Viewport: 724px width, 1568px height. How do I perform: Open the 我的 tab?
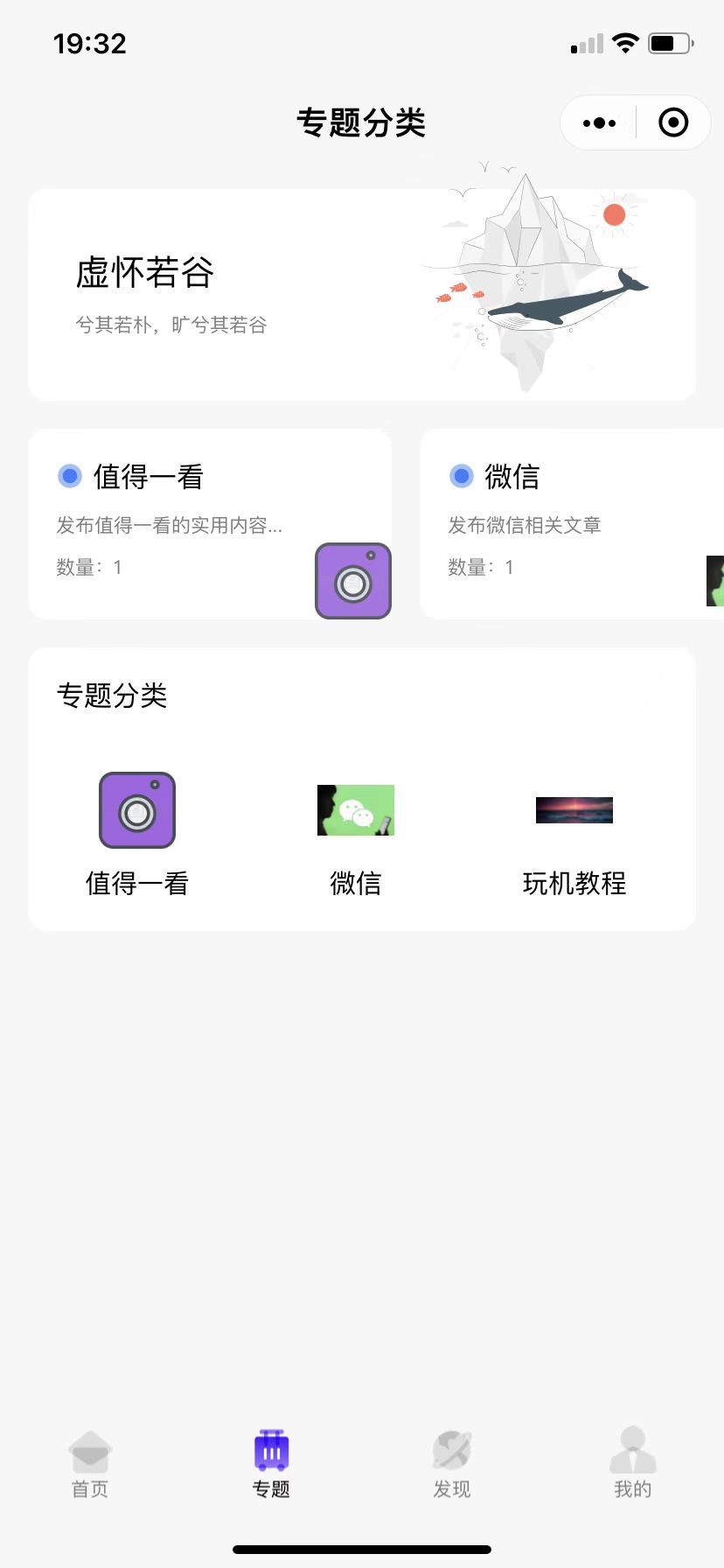pos(633,1464)
